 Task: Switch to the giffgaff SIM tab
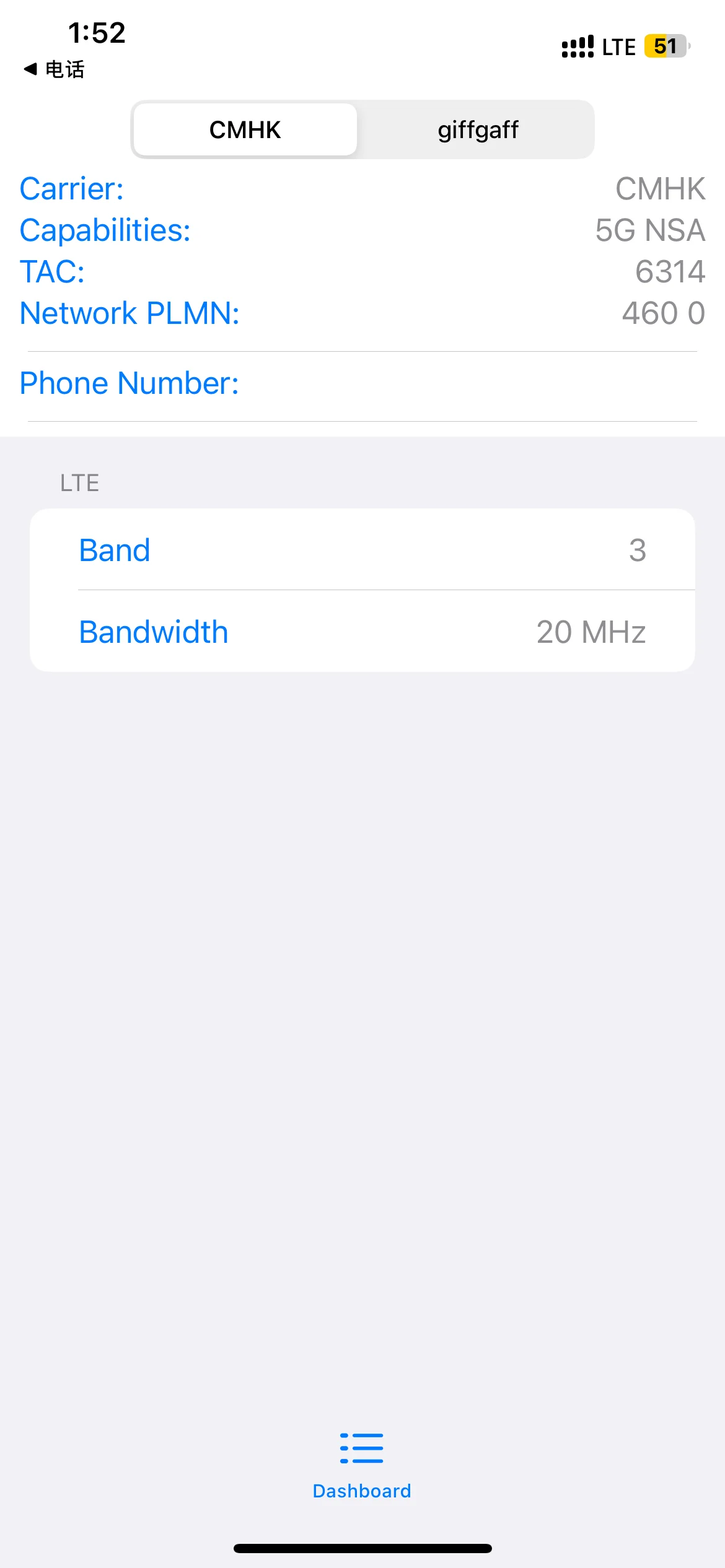tap(478, 130)
